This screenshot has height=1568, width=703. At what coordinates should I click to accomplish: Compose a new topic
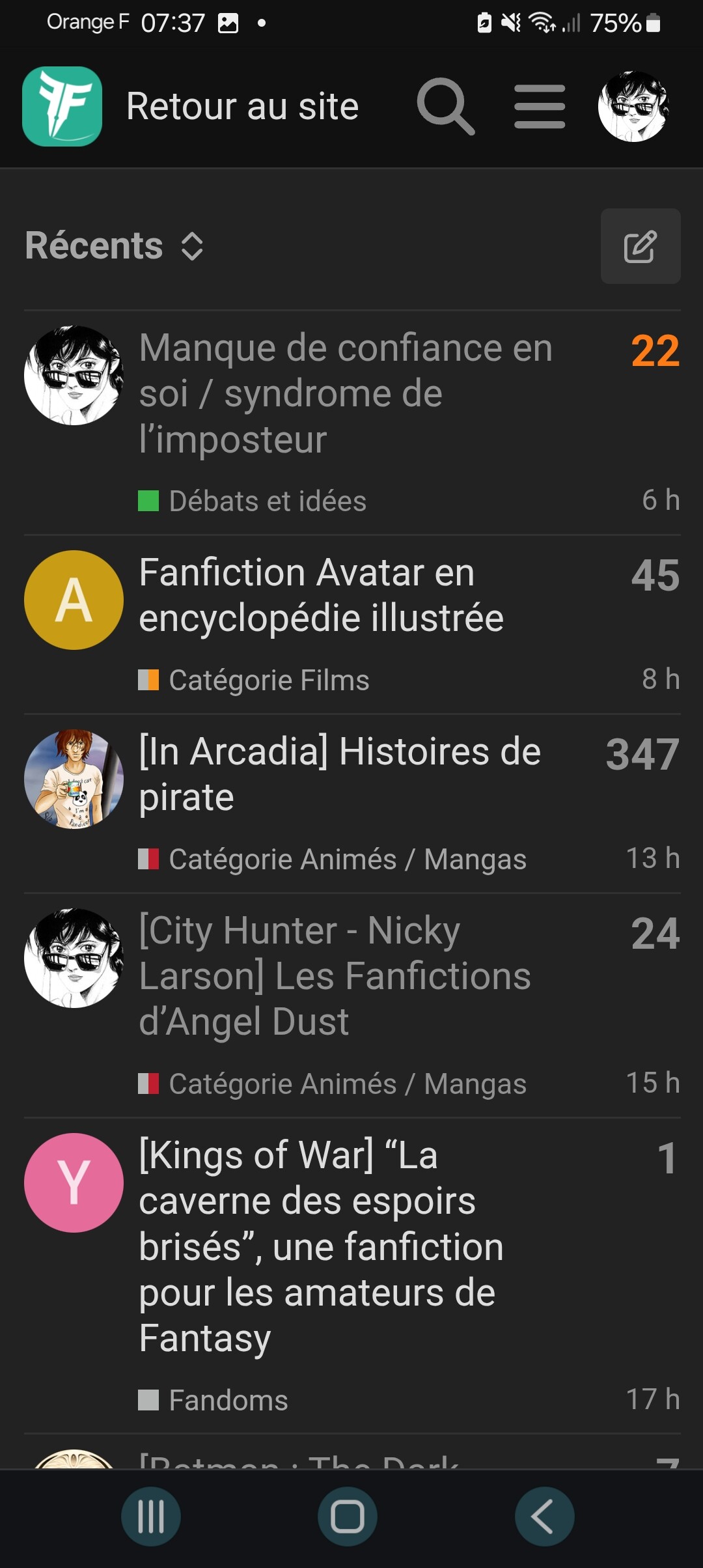(x=640, y=246)
